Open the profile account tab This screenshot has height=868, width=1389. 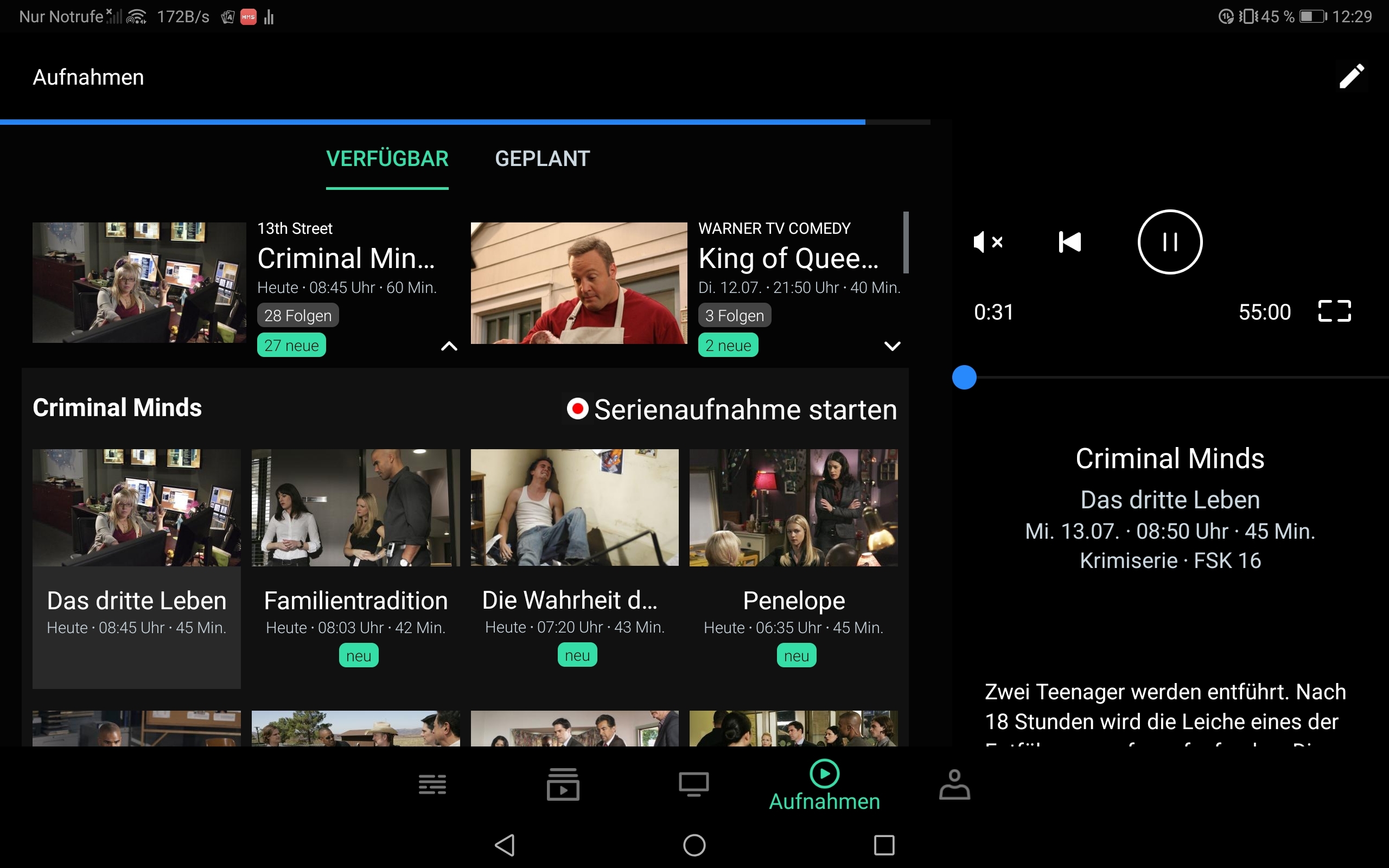[954, 784]
